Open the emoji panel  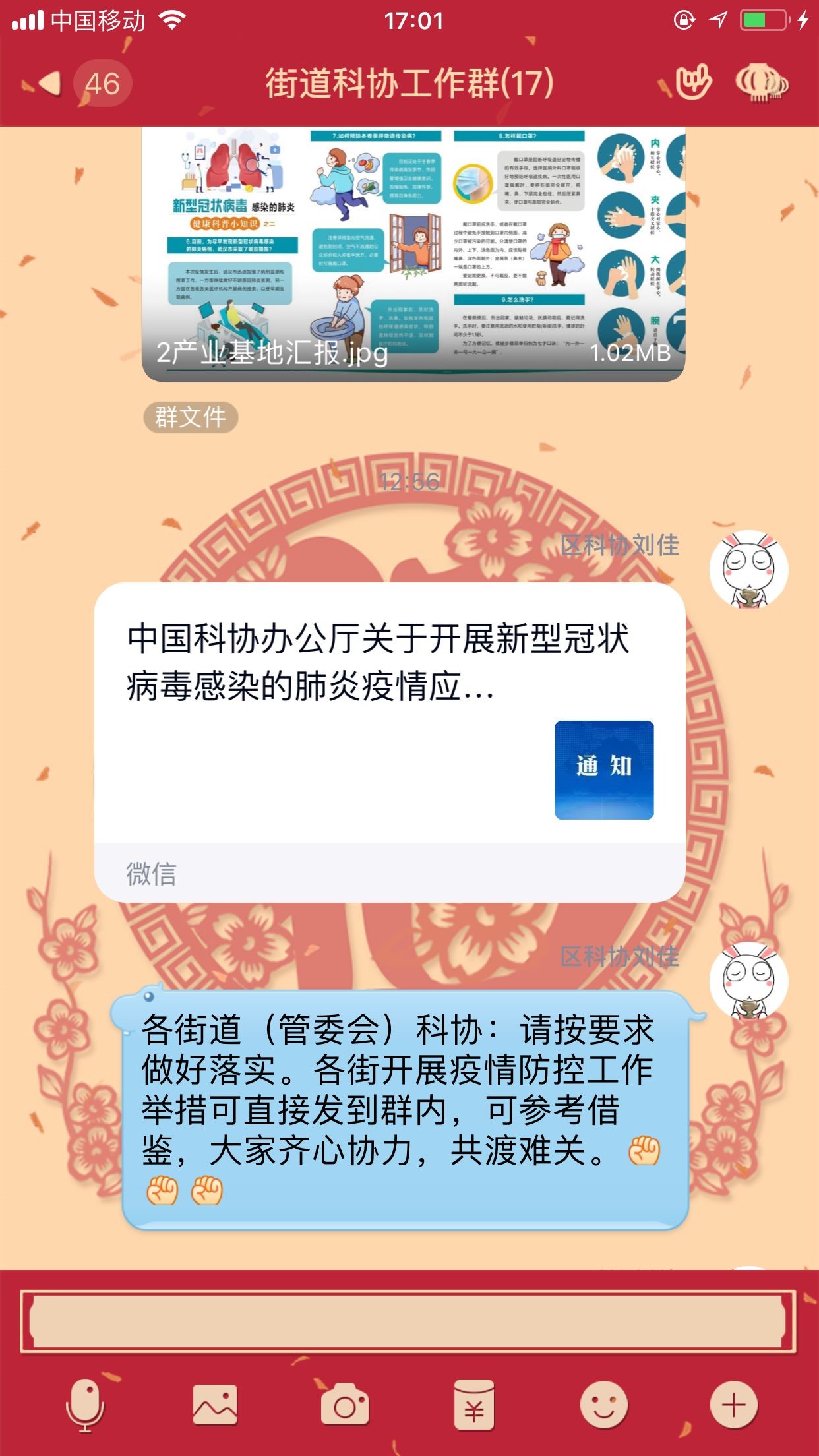[x=604, y=1406]
